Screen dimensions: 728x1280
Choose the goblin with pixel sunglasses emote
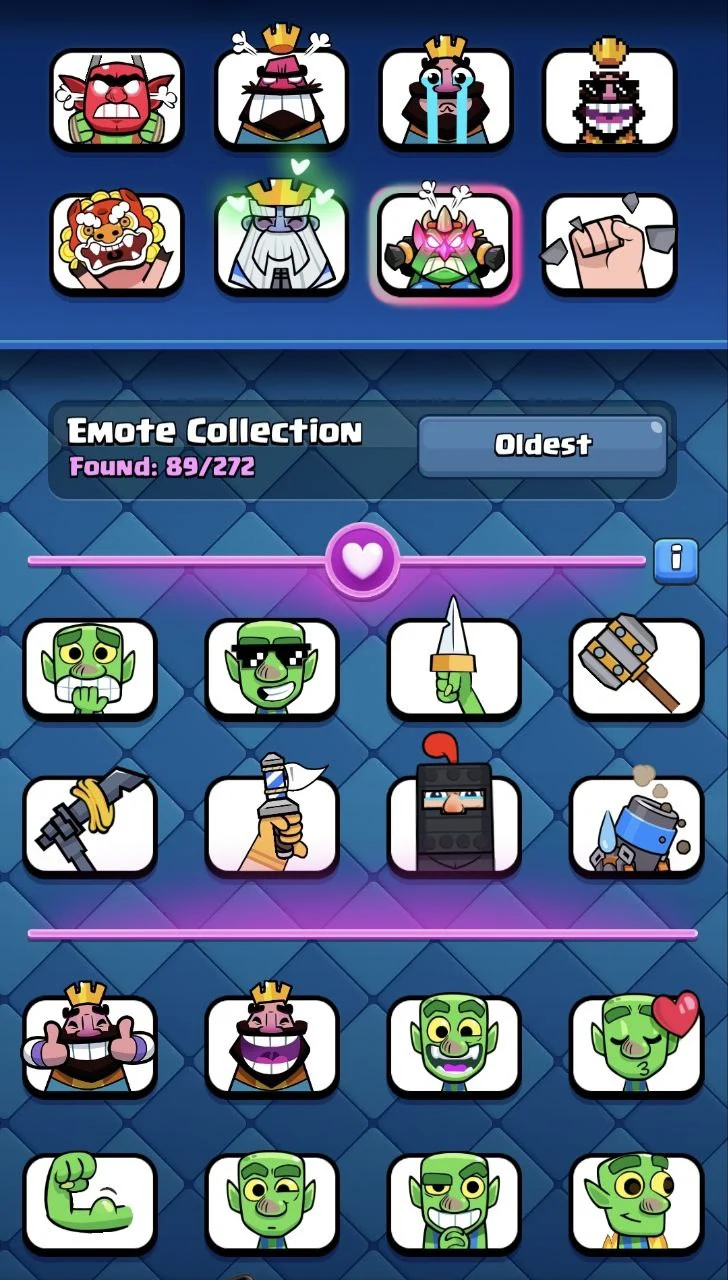point(272,668)
